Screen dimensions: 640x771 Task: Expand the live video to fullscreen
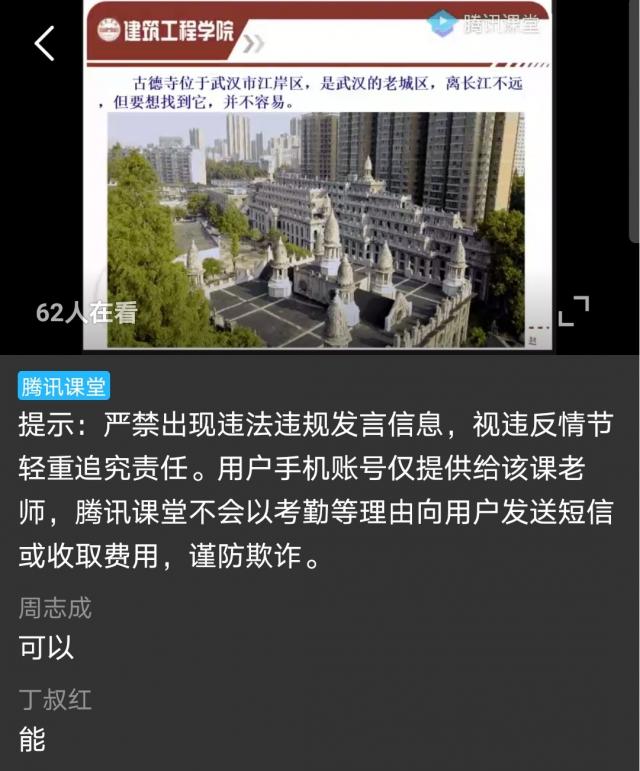573,311
